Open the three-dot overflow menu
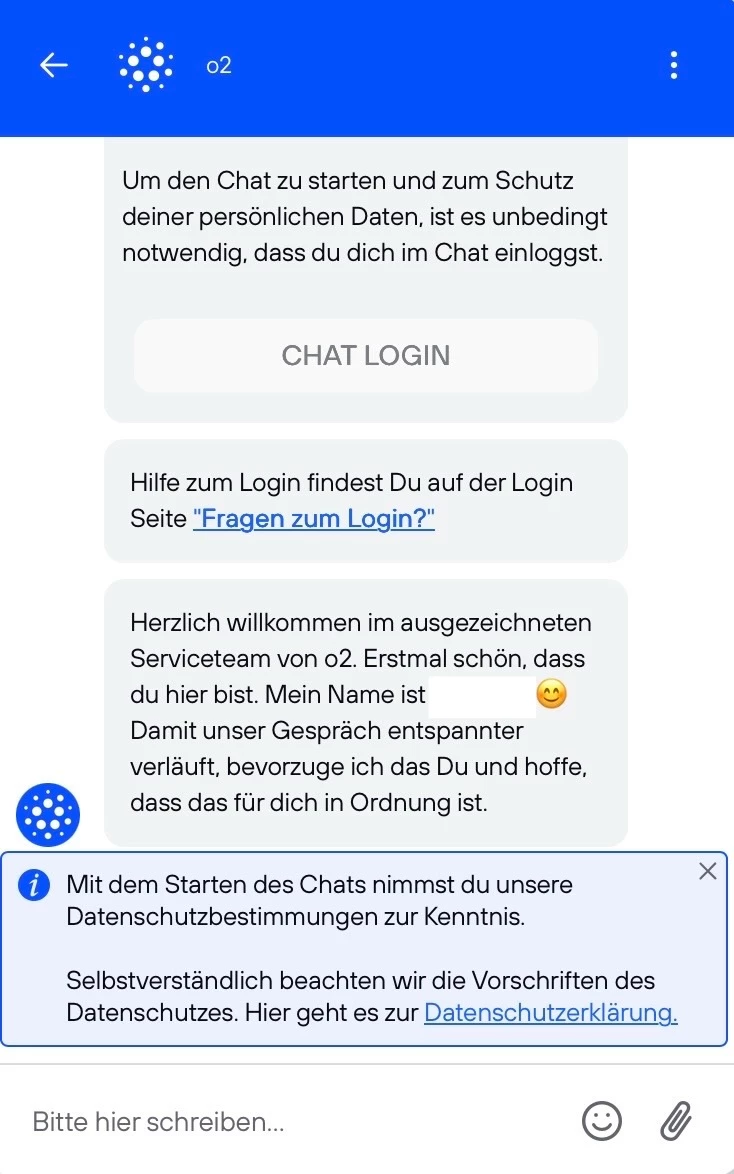The height and width of the screenshot is (1174, 734). [x=674, y=66]
